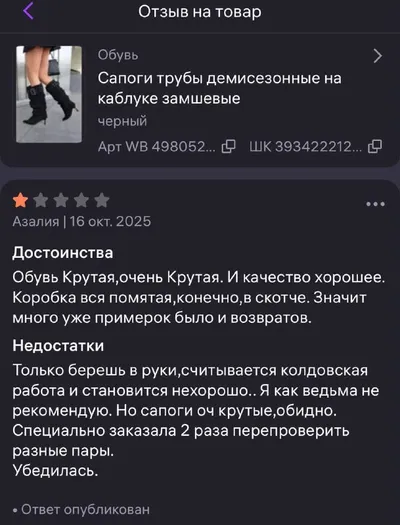Open the review's three-dot menu
The image size is (400, 525).
tap(376, 204)
